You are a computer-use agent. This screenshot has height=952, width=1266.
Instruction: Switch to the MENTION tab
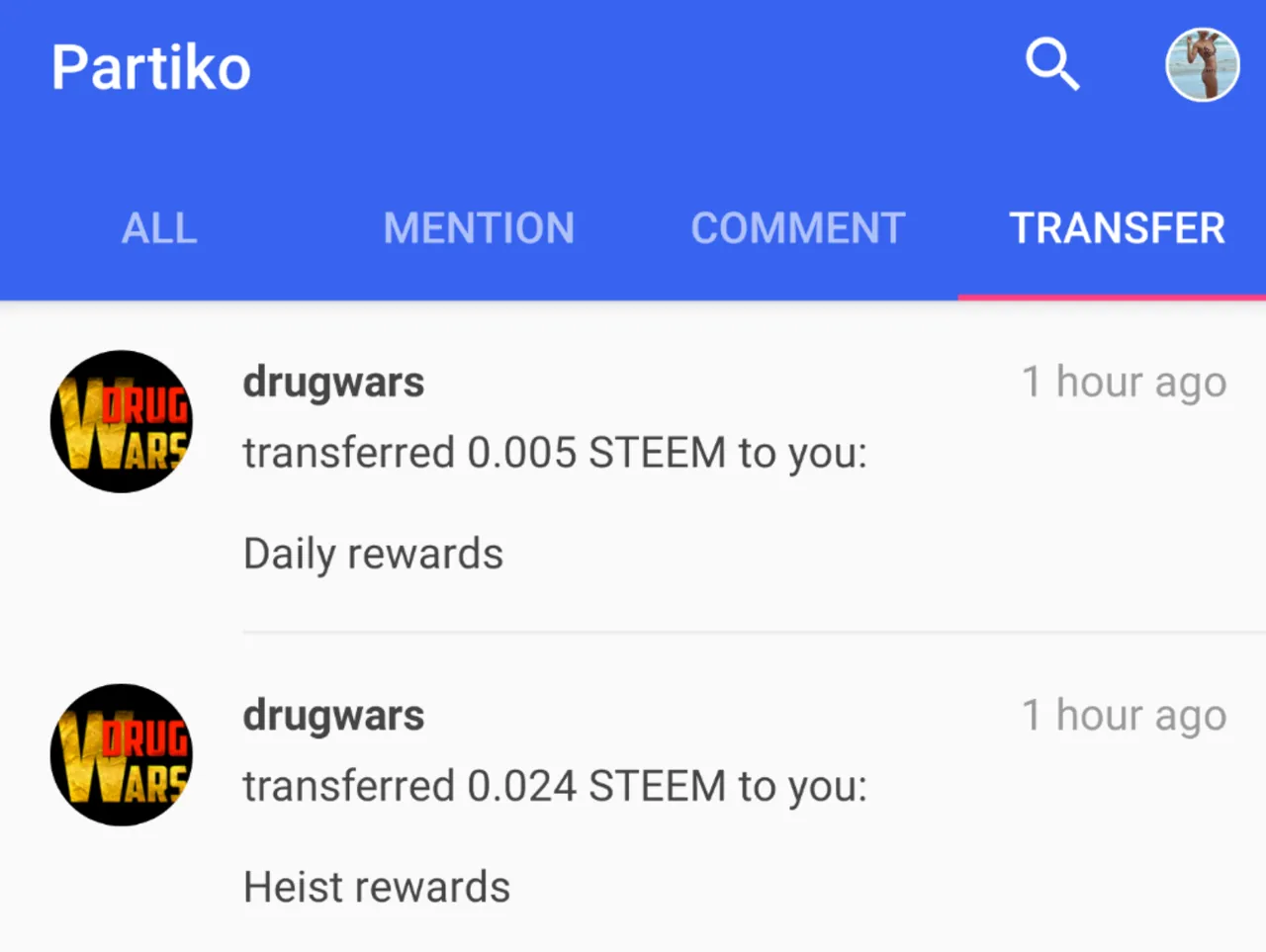[x=479, y=228]
